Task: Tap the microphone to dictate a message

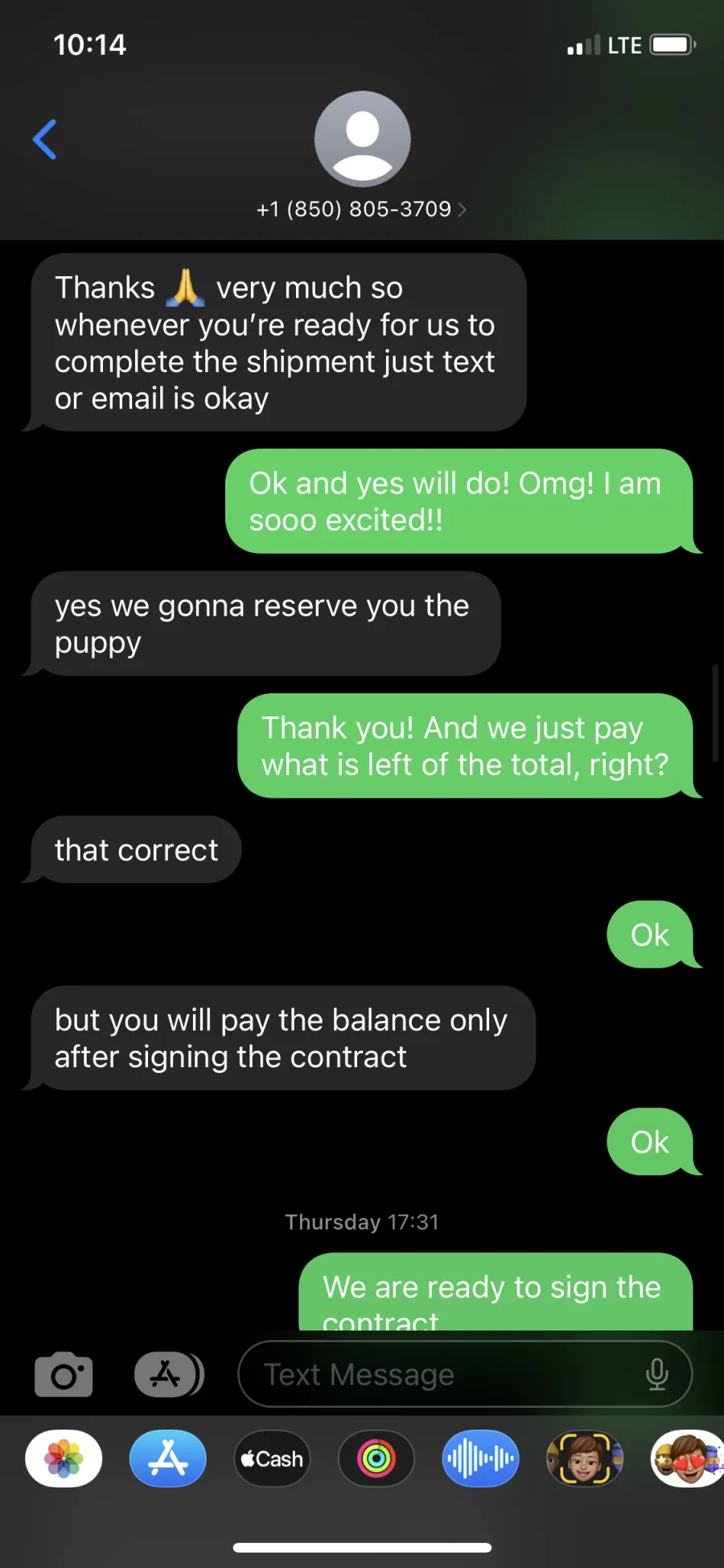Action: tap(656, 1374)
